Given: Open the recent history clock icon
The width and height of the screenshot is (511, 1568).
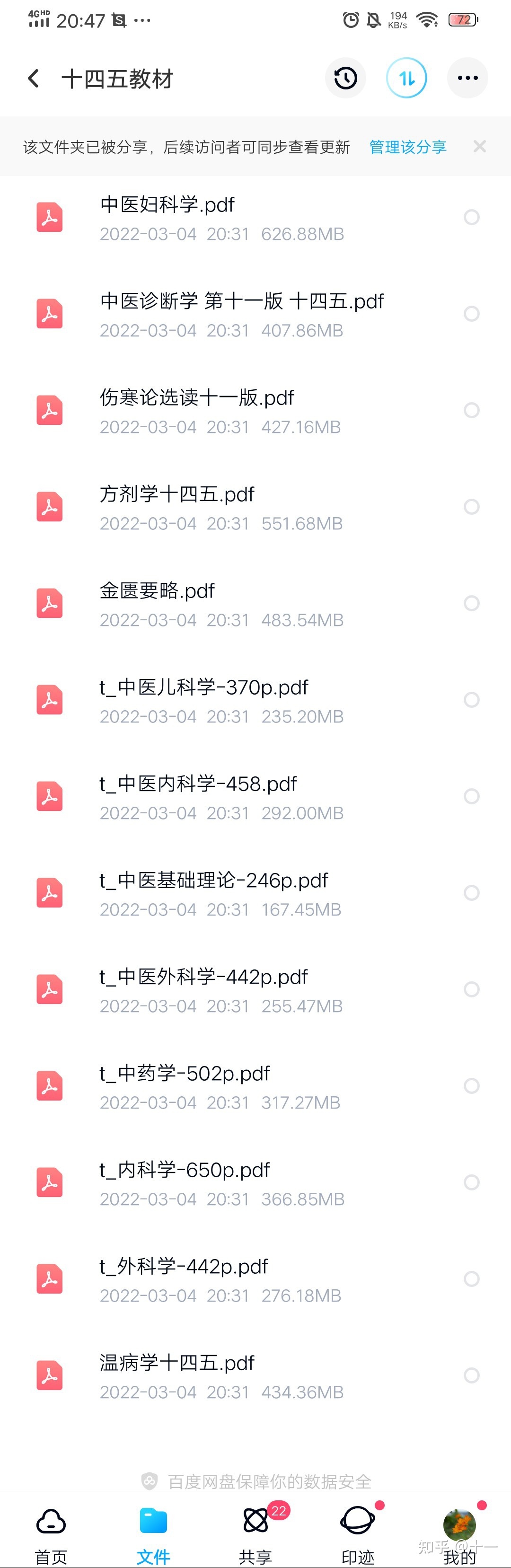Looking at the screenshot, I should (x=345, y=78).
